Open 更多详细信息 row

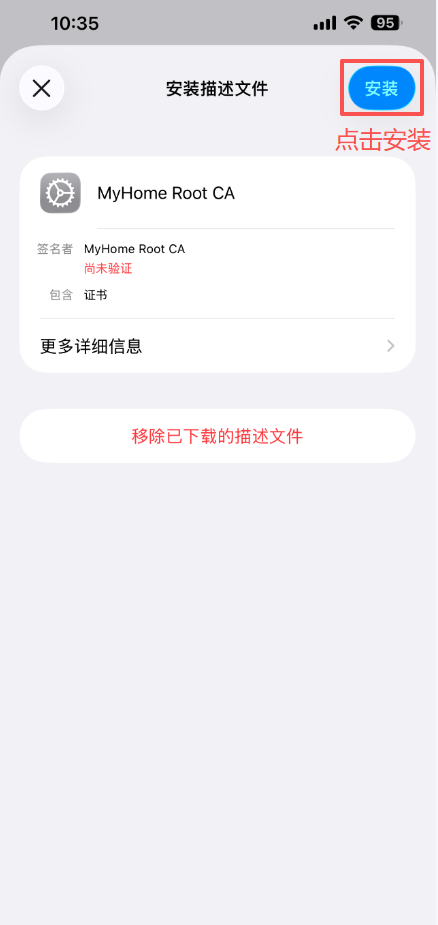[217, 346]
